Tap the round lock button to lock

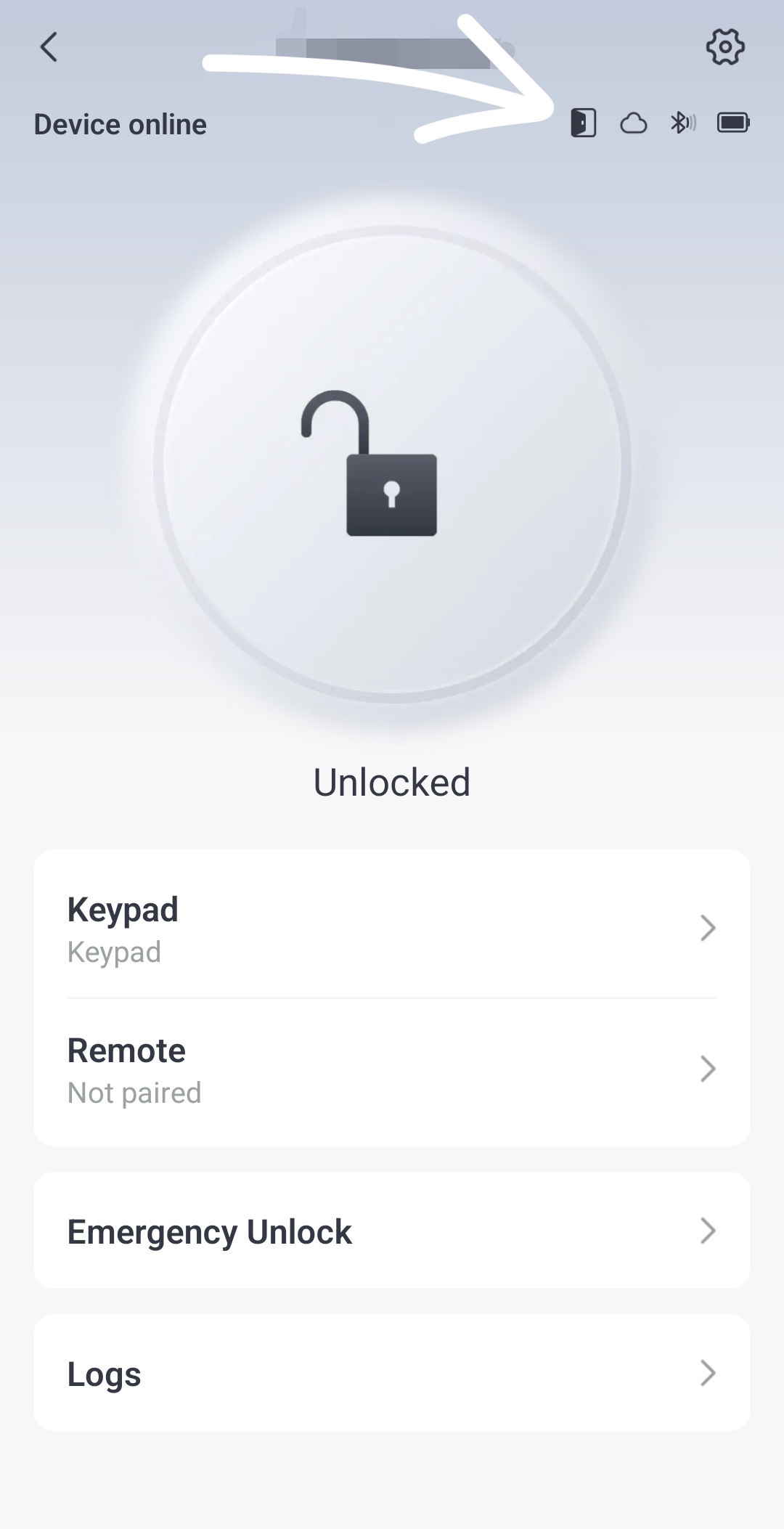click(392, 465)
